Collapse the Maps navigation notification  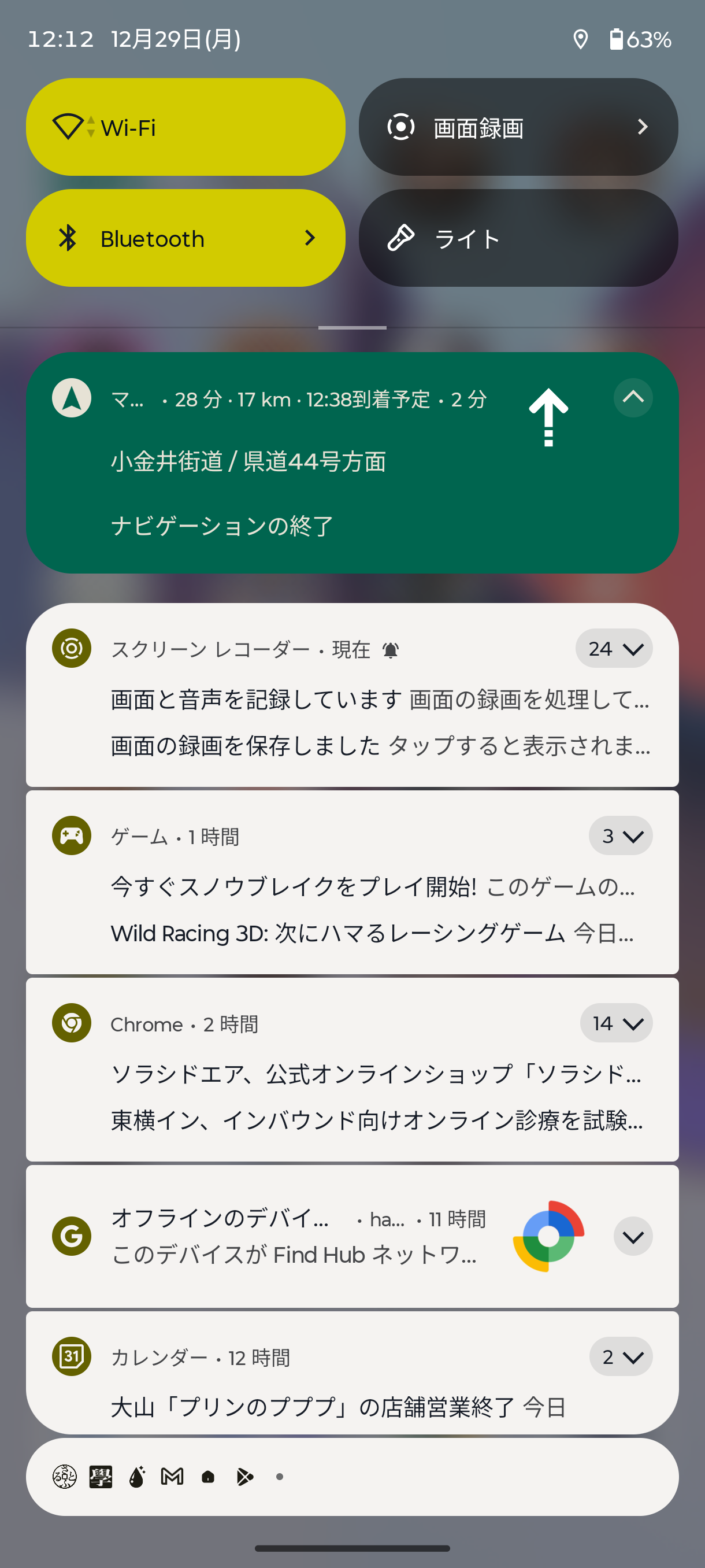coord(633,397)
